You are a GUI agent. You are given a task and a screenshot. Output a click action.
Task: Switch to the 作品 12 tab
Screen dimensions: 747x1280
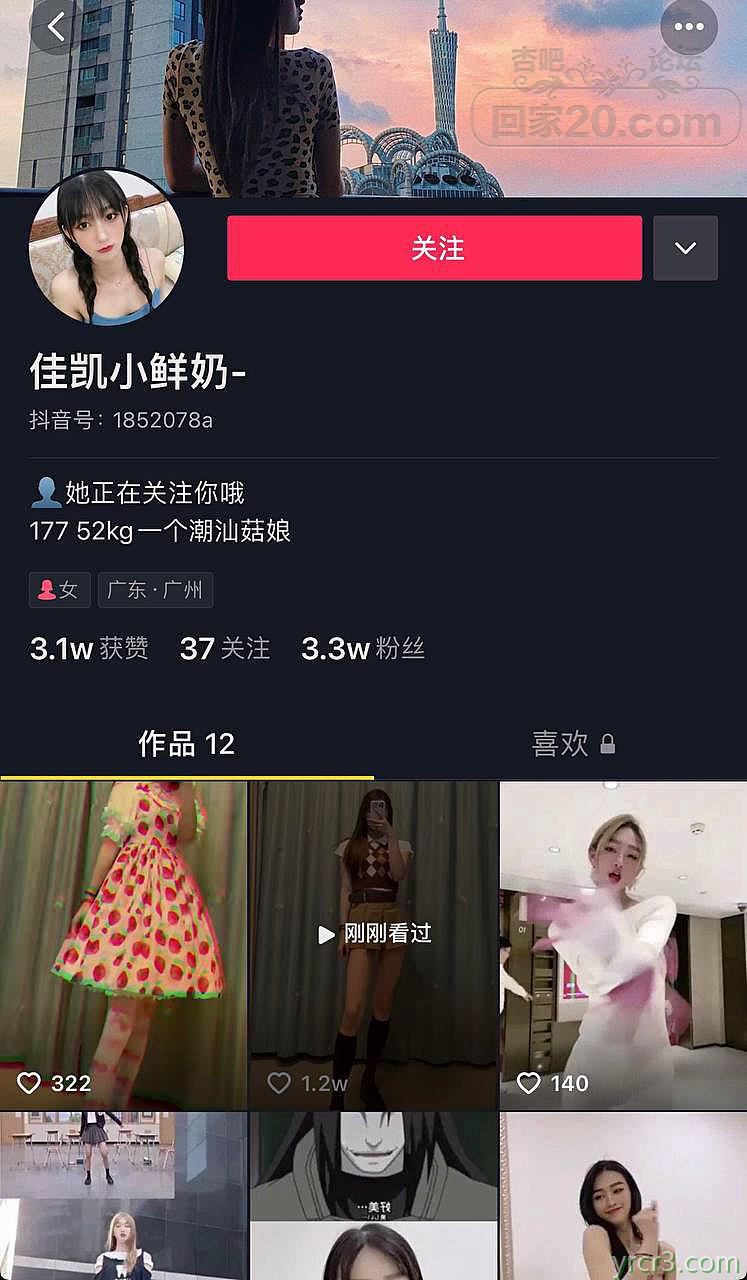pyautogui.click(x=186, y=744)
